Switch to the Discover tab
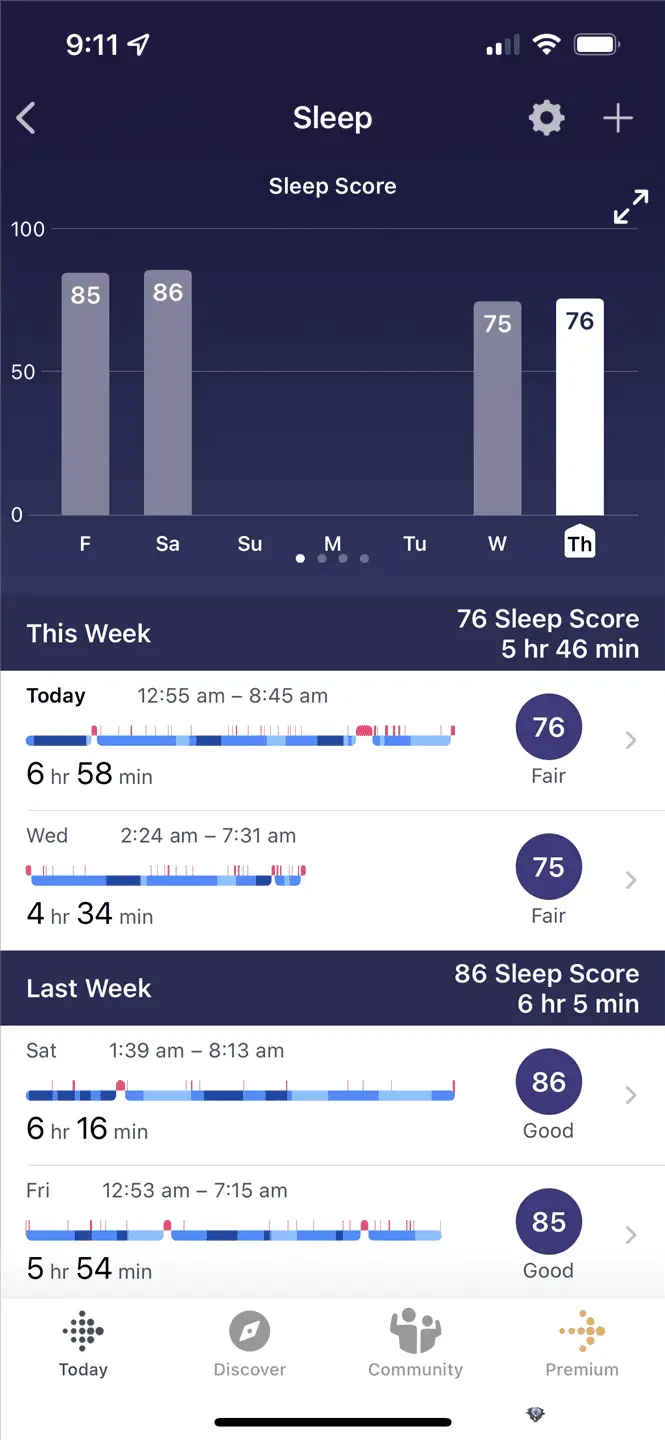 pyautogui.click(x=250, y=1345)
